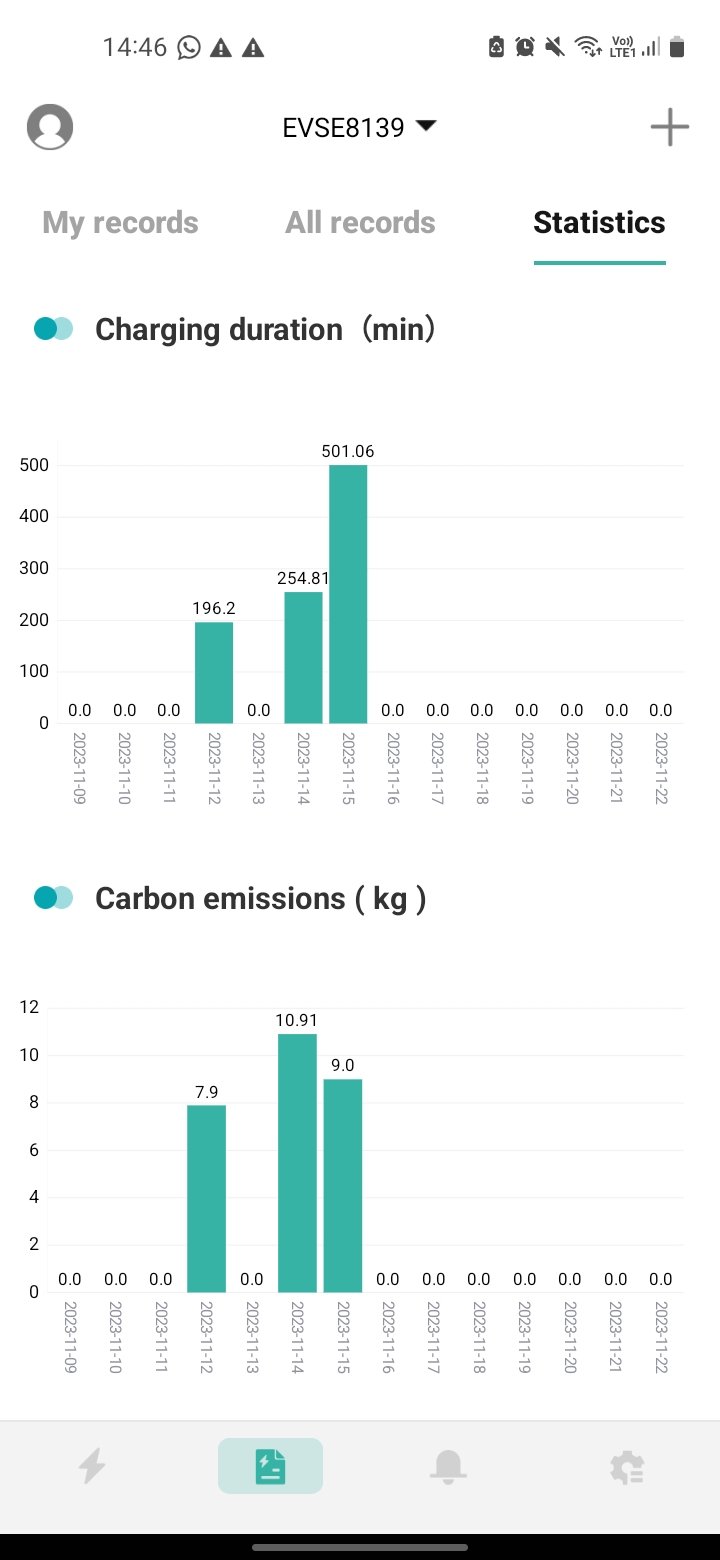Open the charging lightning bolt tab
The height and width of the screenshot is (1560, 720).
[92, 1466]
